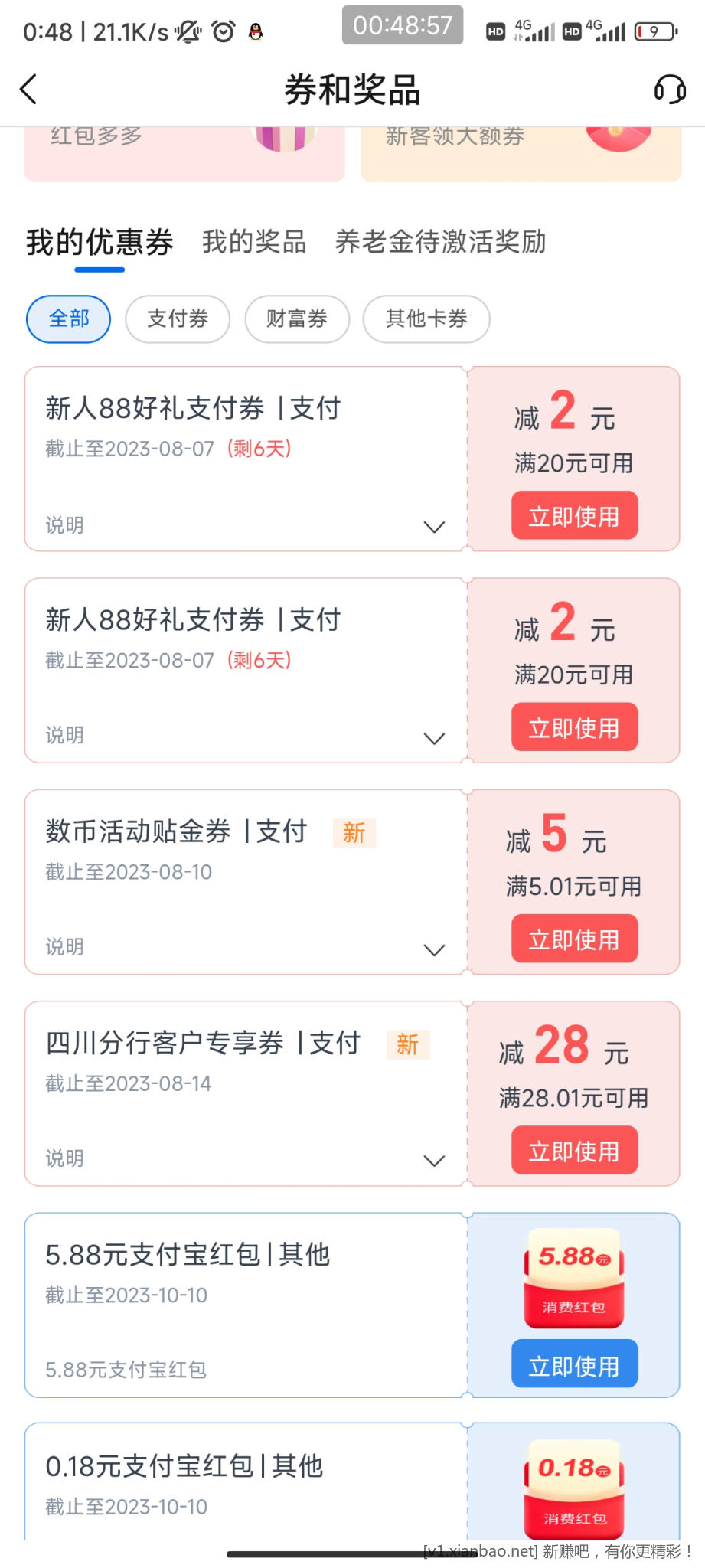705x1568 pixels.
Task: Filter coupons by 支付券
Action: [178, 318]
